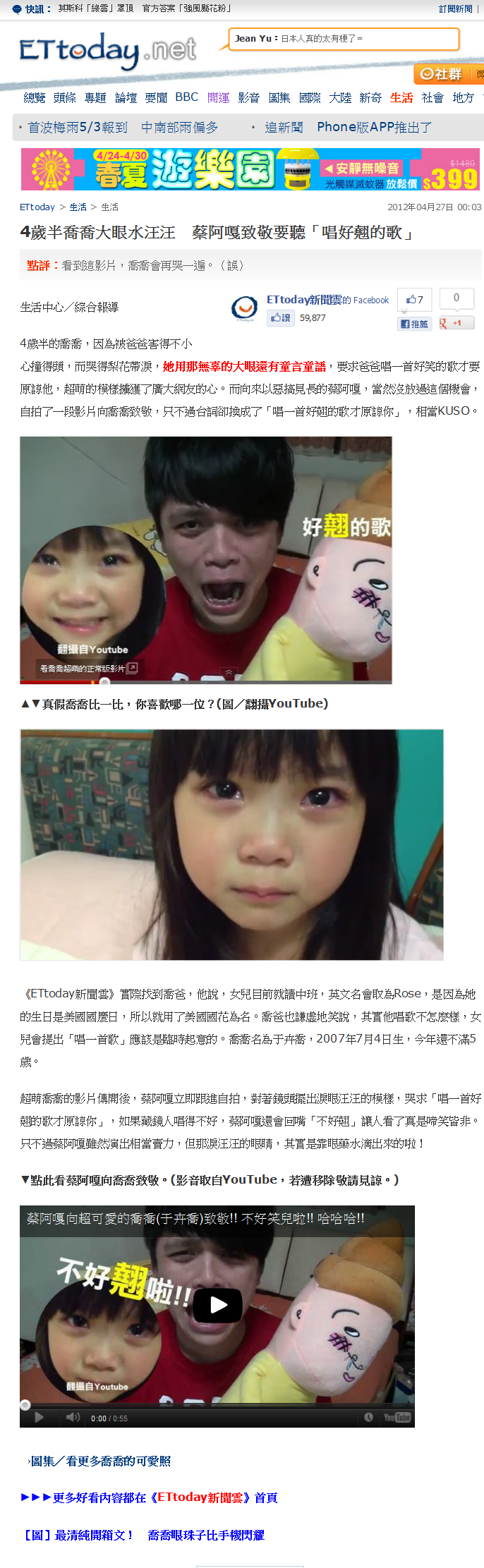This screenshot has height=1568, width=484.
Task: Open the 頭條 headlines section
Action: click(x=65, y=98)
